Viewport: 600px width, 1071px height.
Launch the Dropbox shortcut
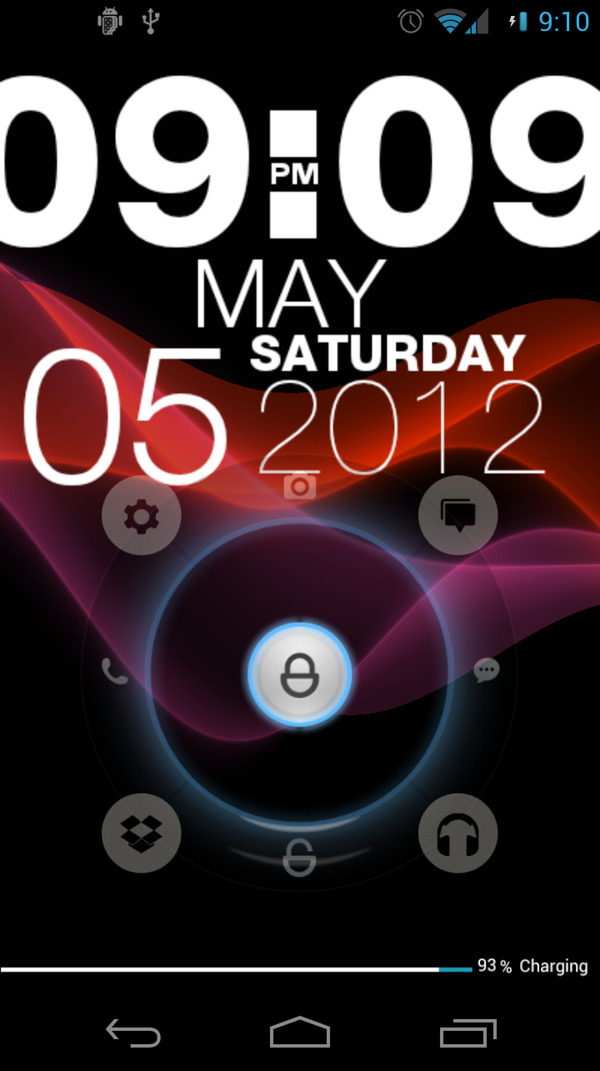pos(142,832)
